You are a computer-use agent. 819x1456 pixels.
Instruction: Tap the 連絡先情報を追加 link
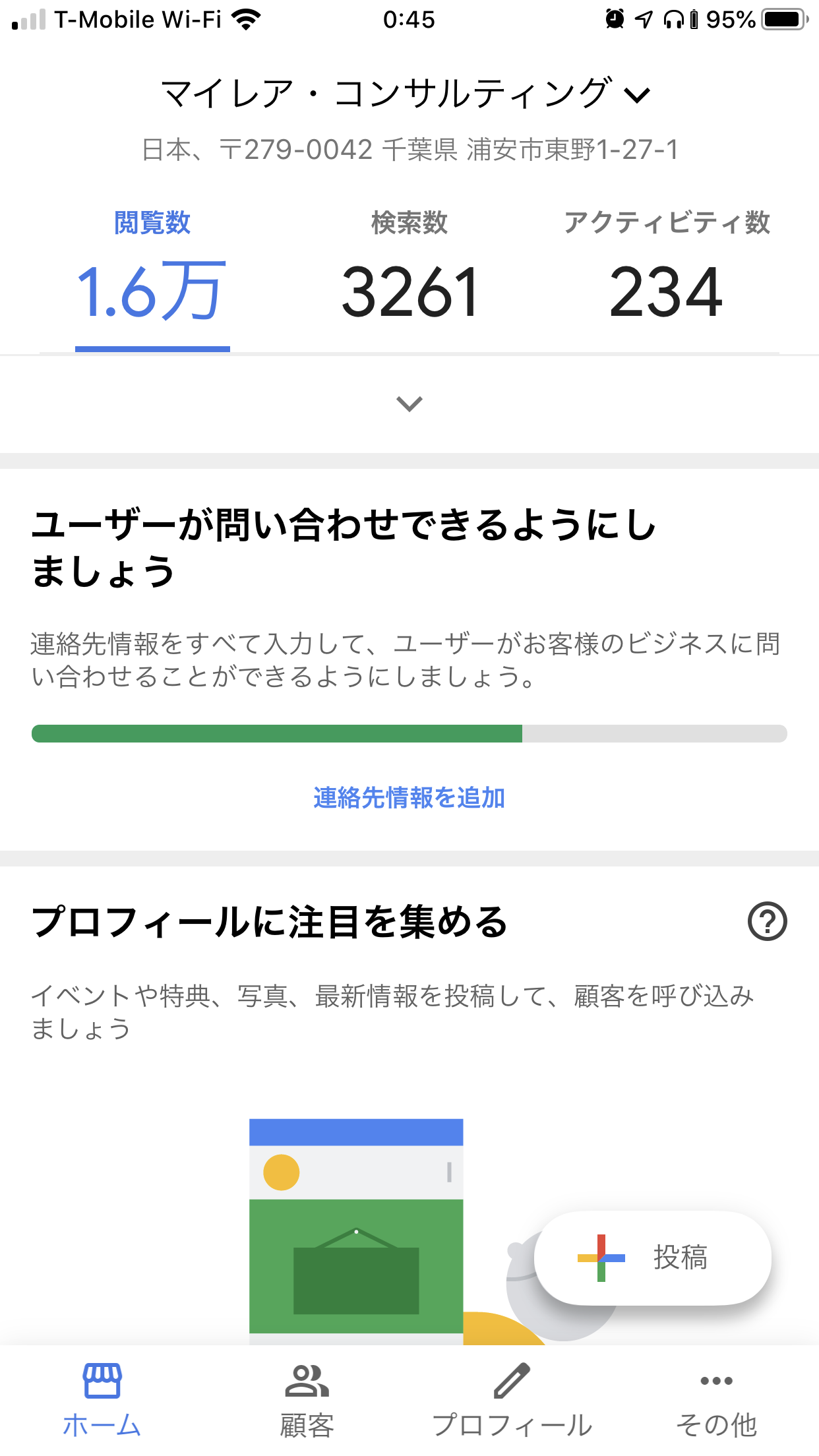(x=409, y=798)
